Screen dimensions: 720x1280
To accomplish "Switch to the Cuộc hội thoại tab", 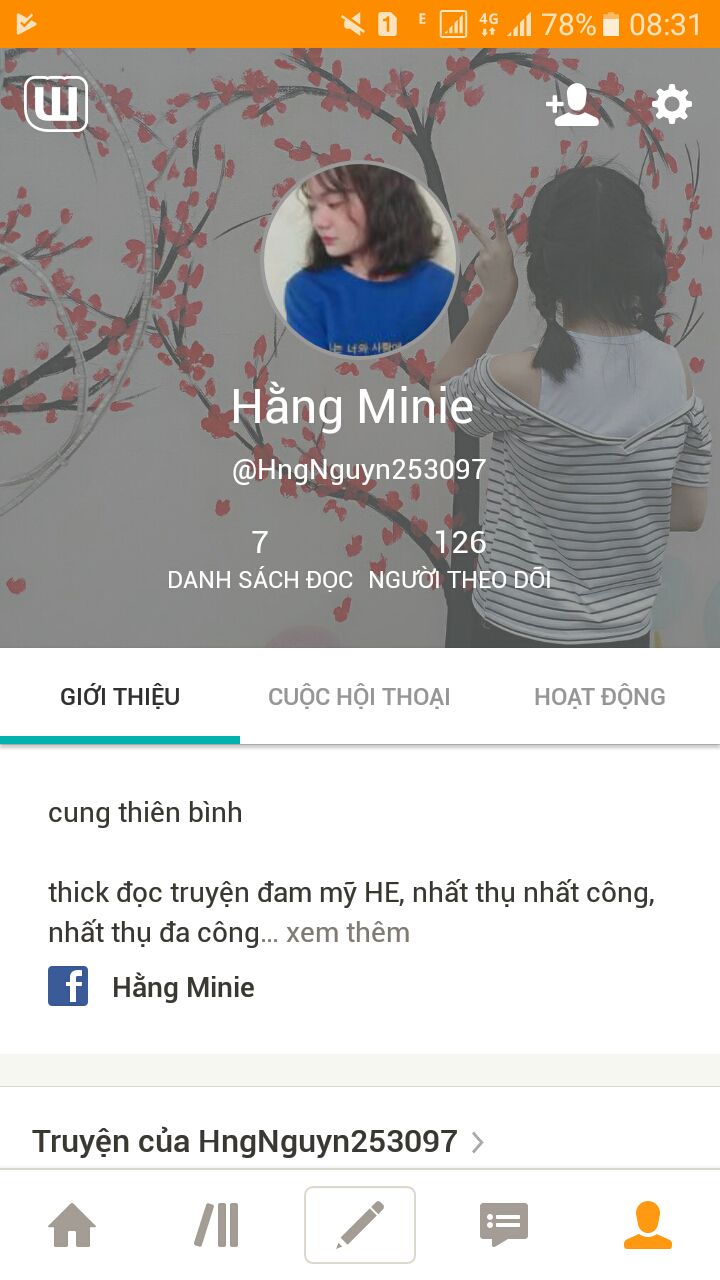I will (x=359, y=697).
